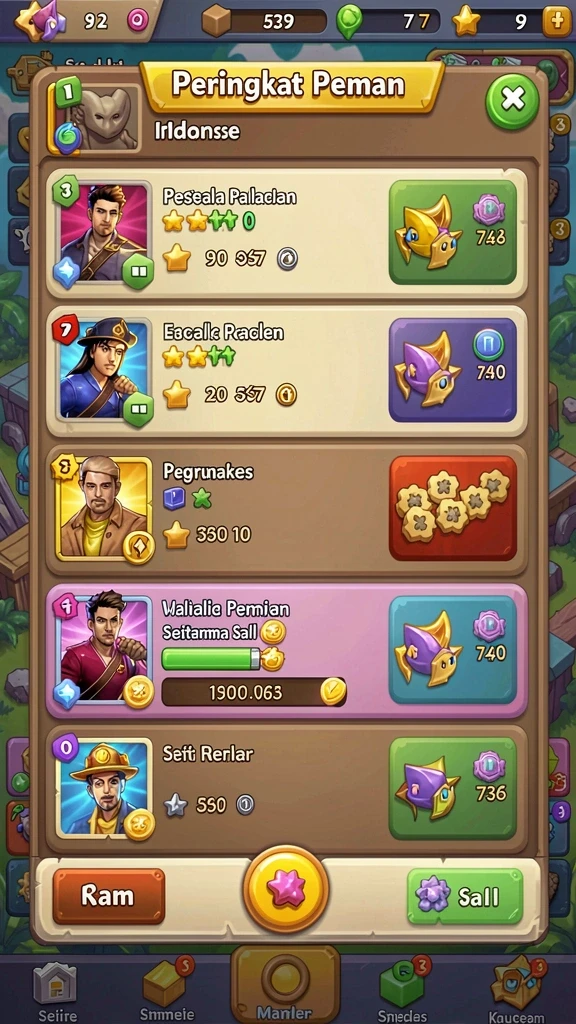
Task: Tap the orange Ram button
Action: point(108,896)
